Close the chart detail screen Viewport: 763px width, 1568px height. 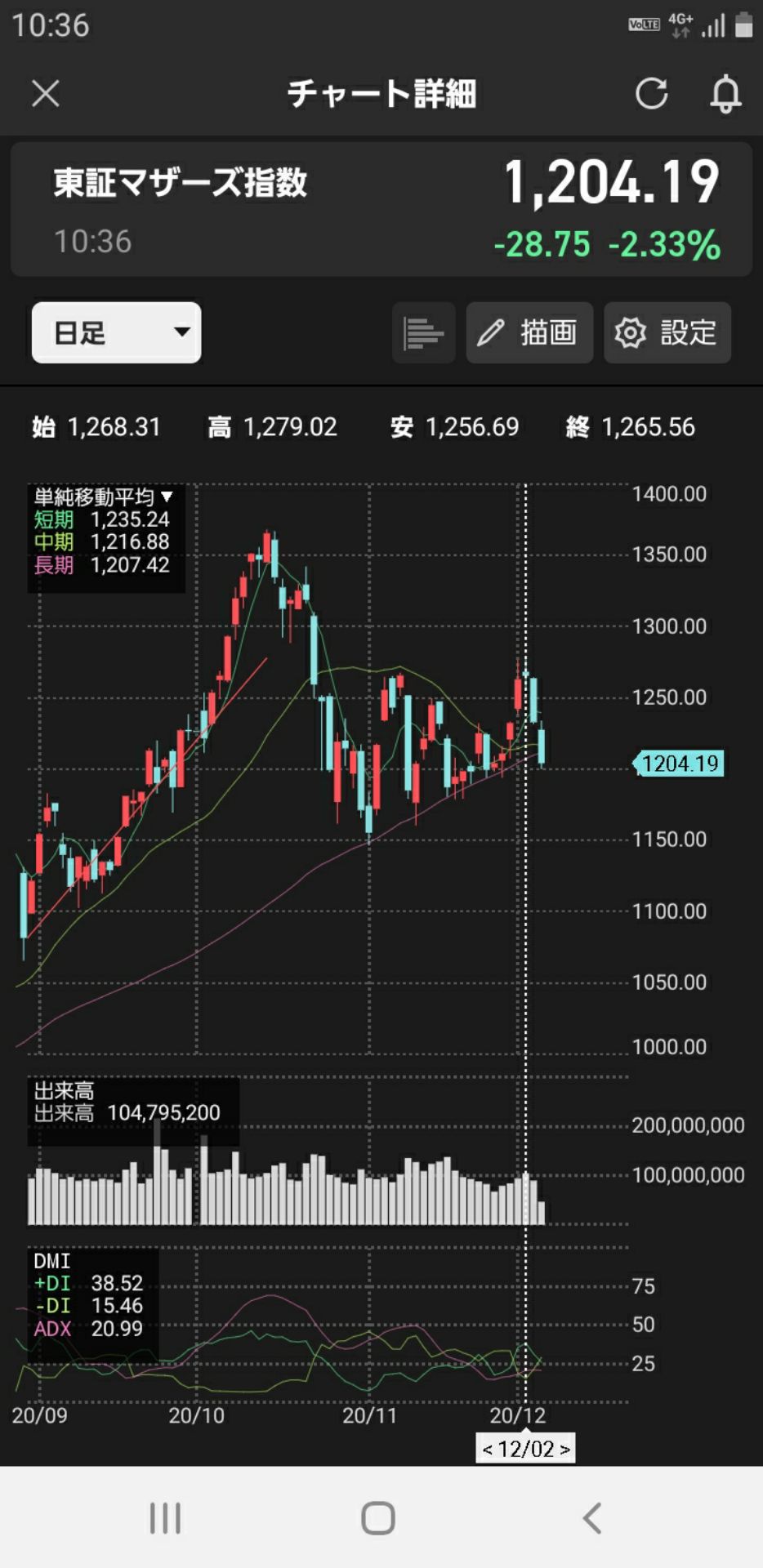click(46, 94)
